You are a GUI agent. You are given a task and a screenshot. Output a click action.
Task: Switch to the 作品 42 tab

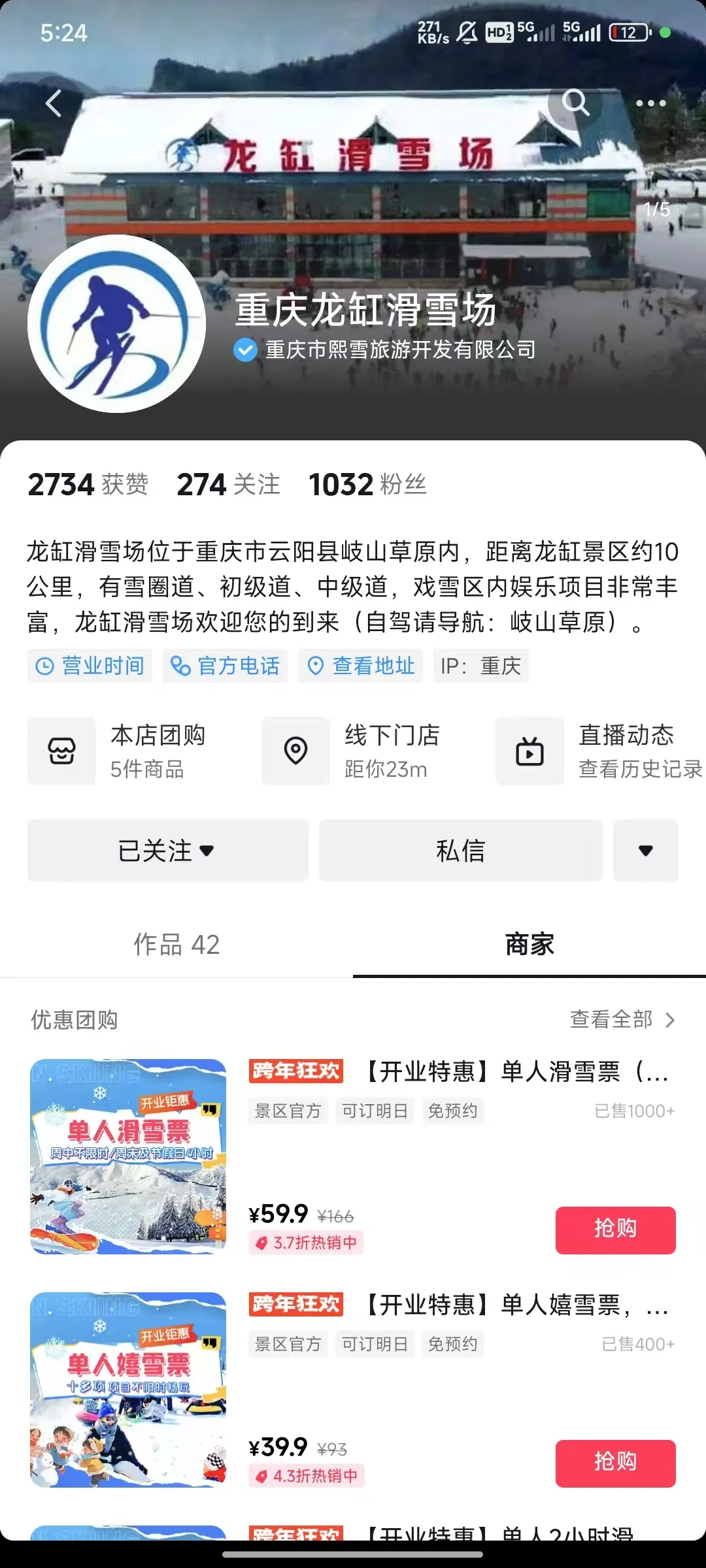(x=176, y=945)
